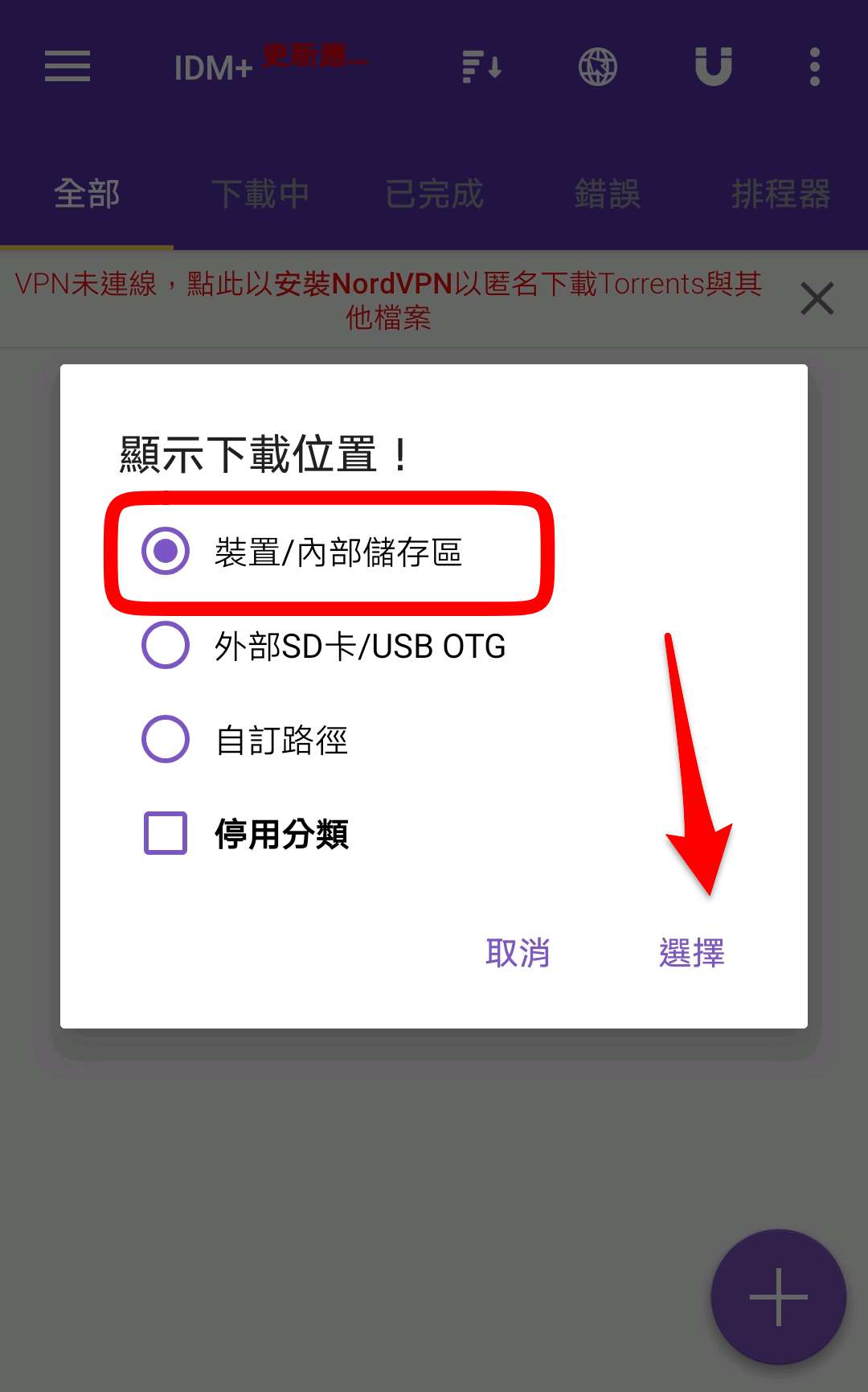Screen dimensions: 868x1392
Task: Add a new download with plus button
Action: point(779,1297)
